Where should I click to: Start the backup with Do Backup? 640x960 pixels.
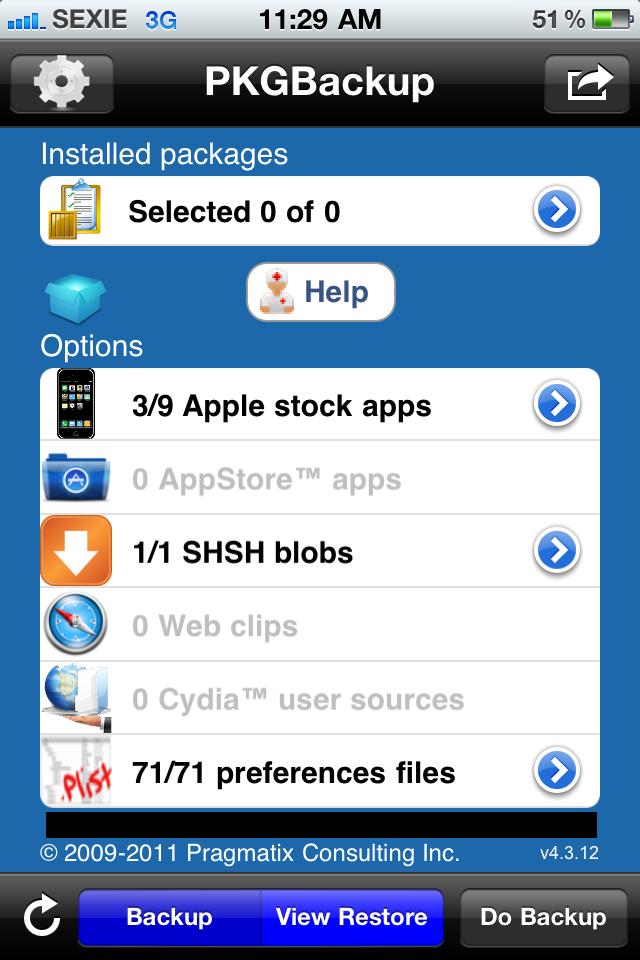543,917
